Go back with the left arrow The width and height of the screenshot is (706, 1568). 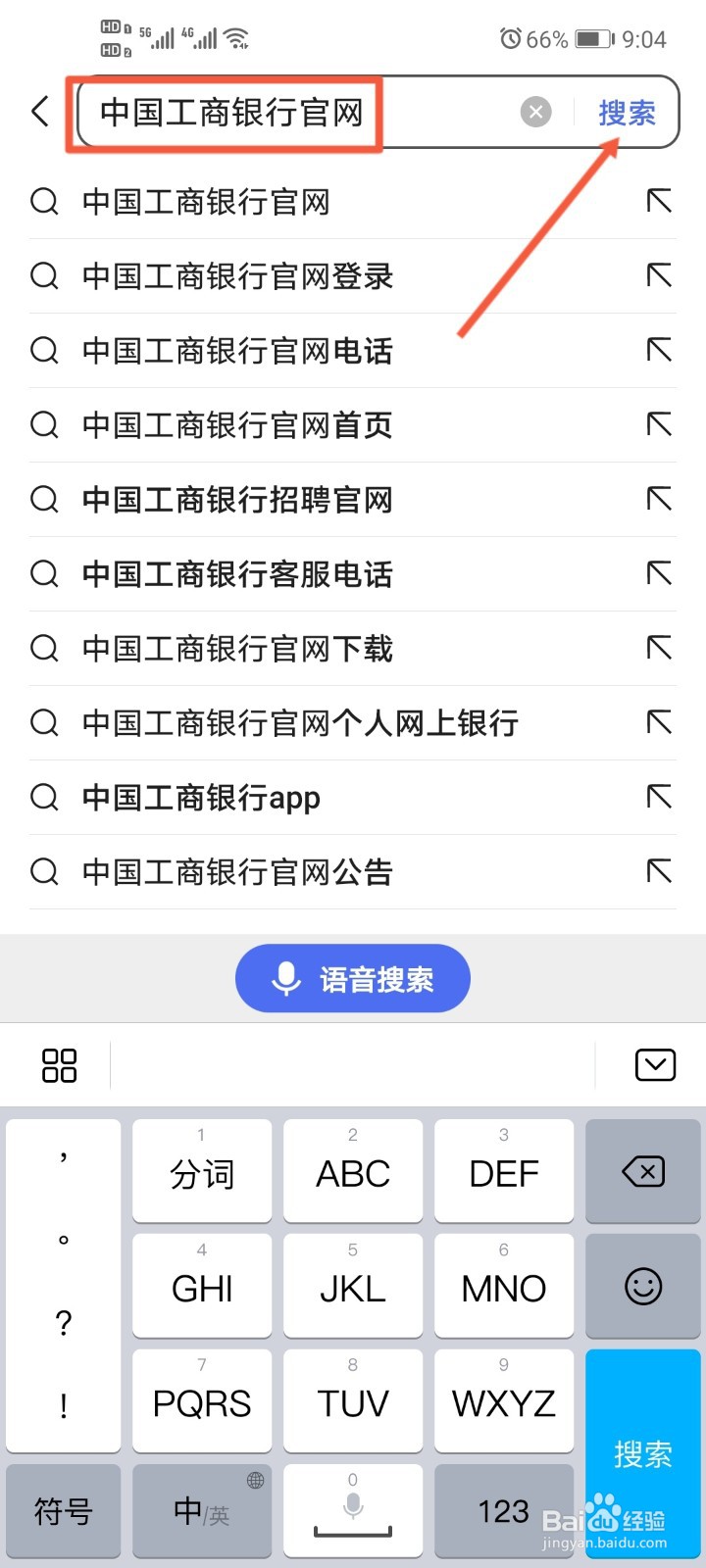tap(40, 112)
